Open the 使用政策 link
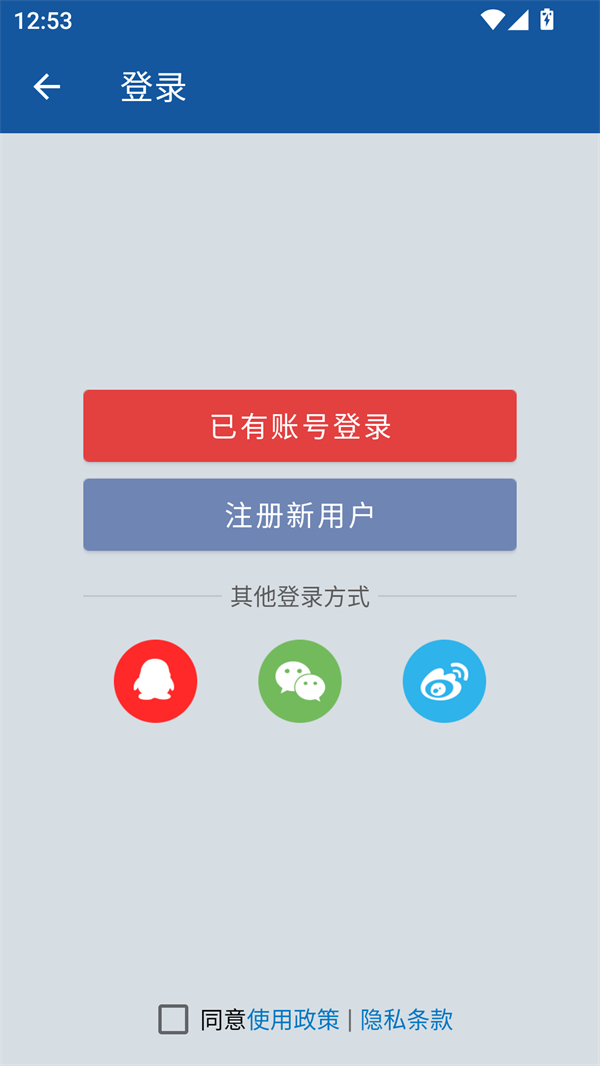600x1066 pixels. tap(293, 1020)
